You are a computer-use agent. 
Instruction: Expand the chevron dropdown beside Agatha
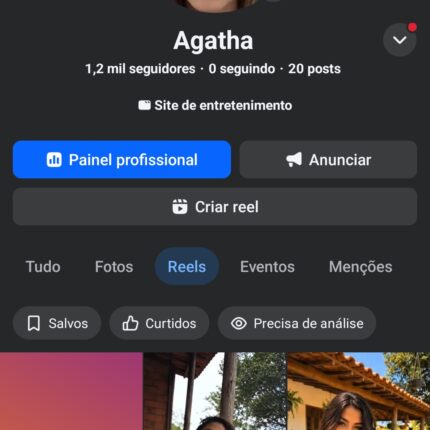pos(399,40)
